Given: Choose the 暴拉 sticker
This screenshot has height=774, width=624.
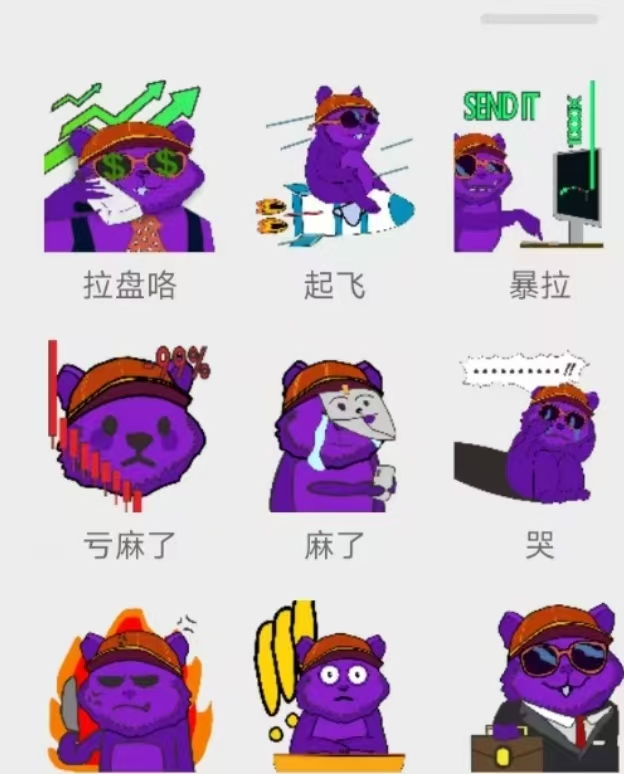Looking at the screenshot, I should coord(530,168).
